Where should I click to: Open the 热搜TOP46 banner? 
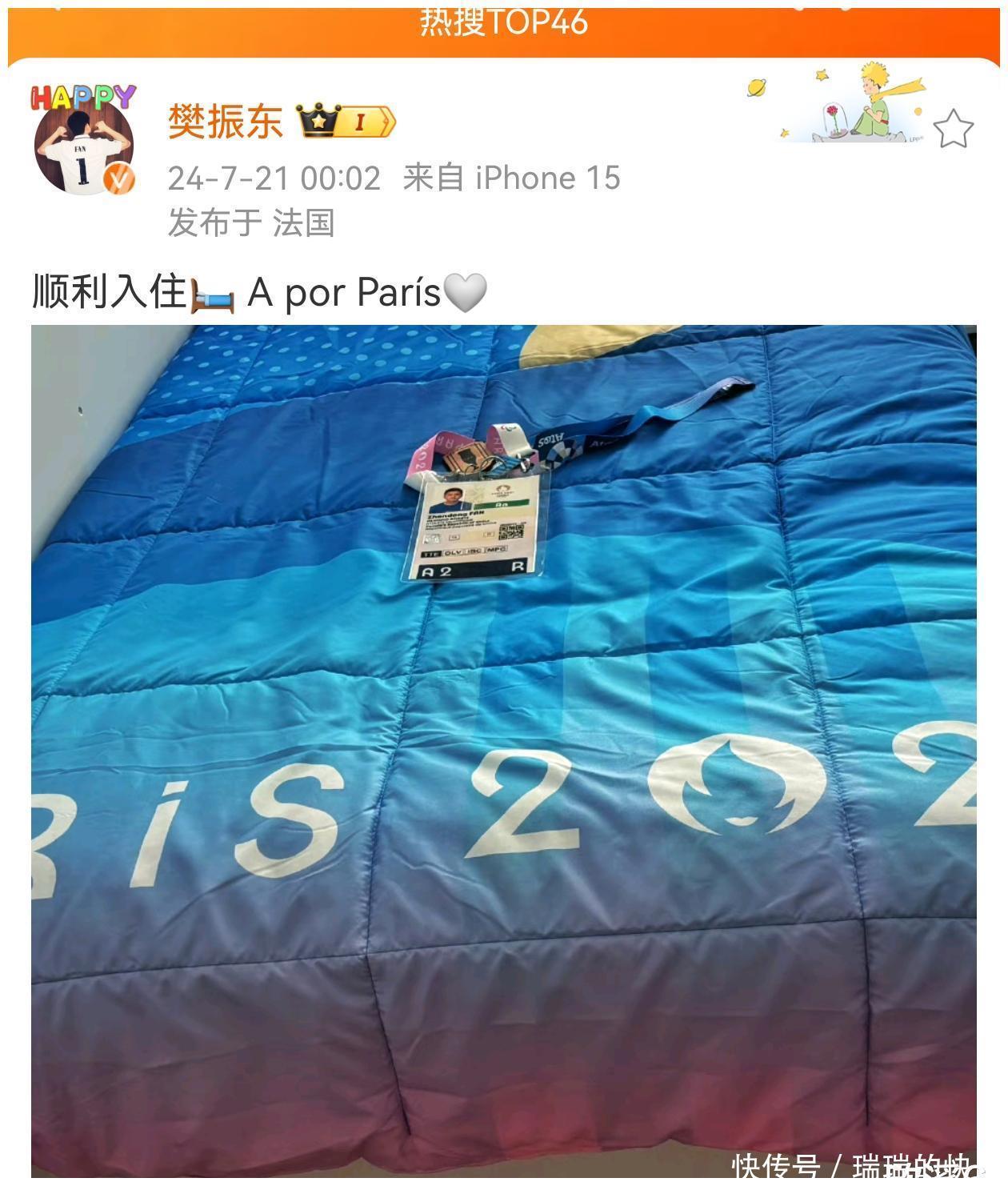(503, 24)
